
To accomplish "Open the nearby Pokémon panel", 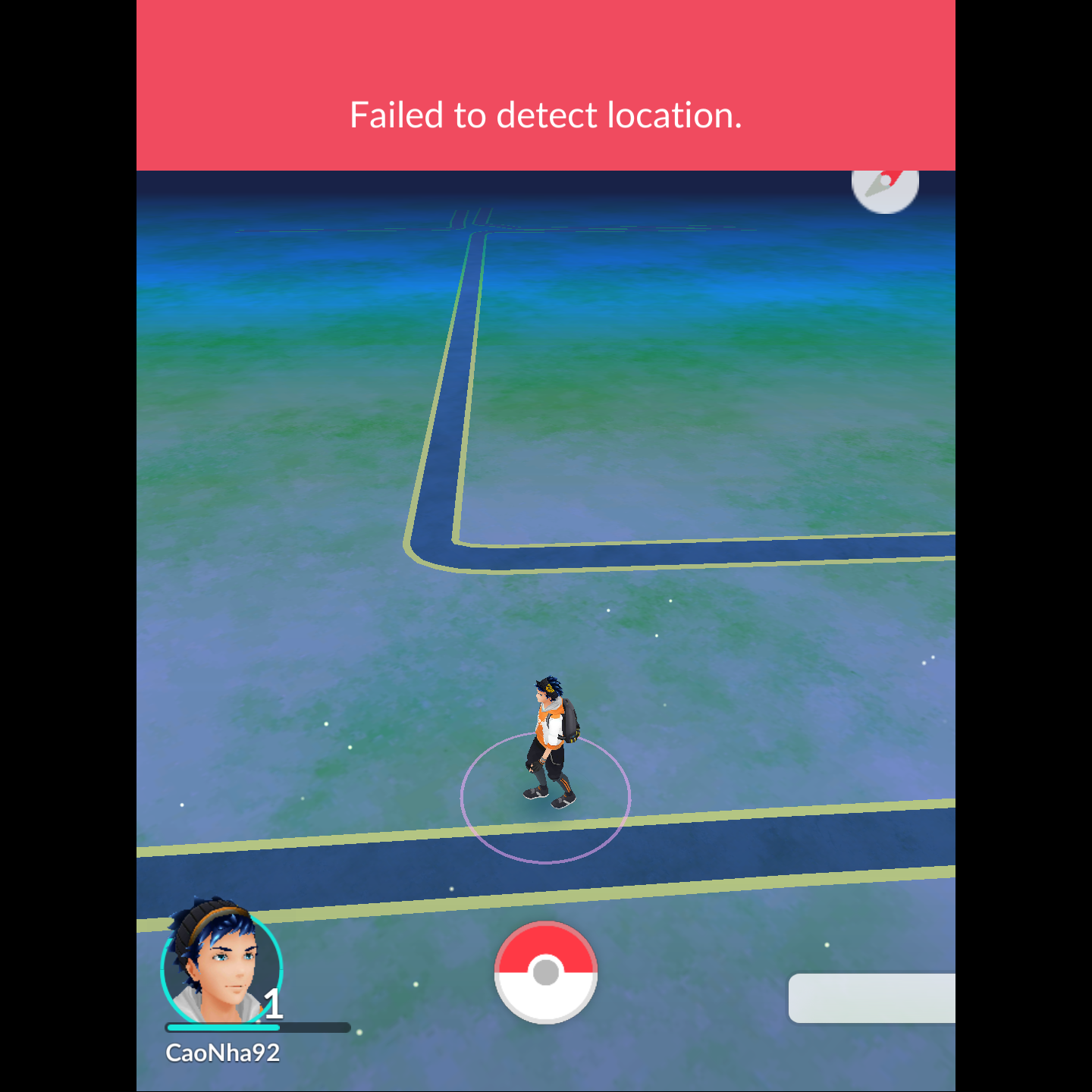I will pos(872,998).
